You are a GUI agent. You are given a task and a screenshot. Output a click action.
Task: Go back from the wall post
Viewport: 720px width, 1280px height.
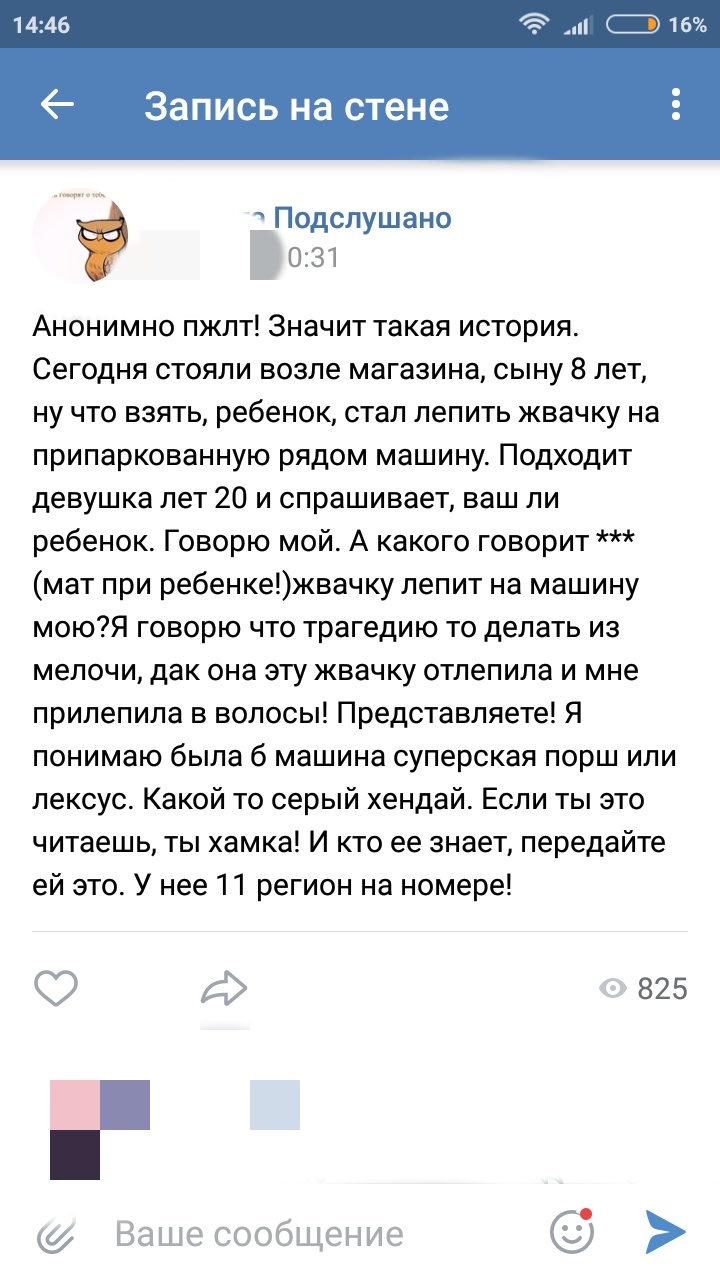pos(57,105)
